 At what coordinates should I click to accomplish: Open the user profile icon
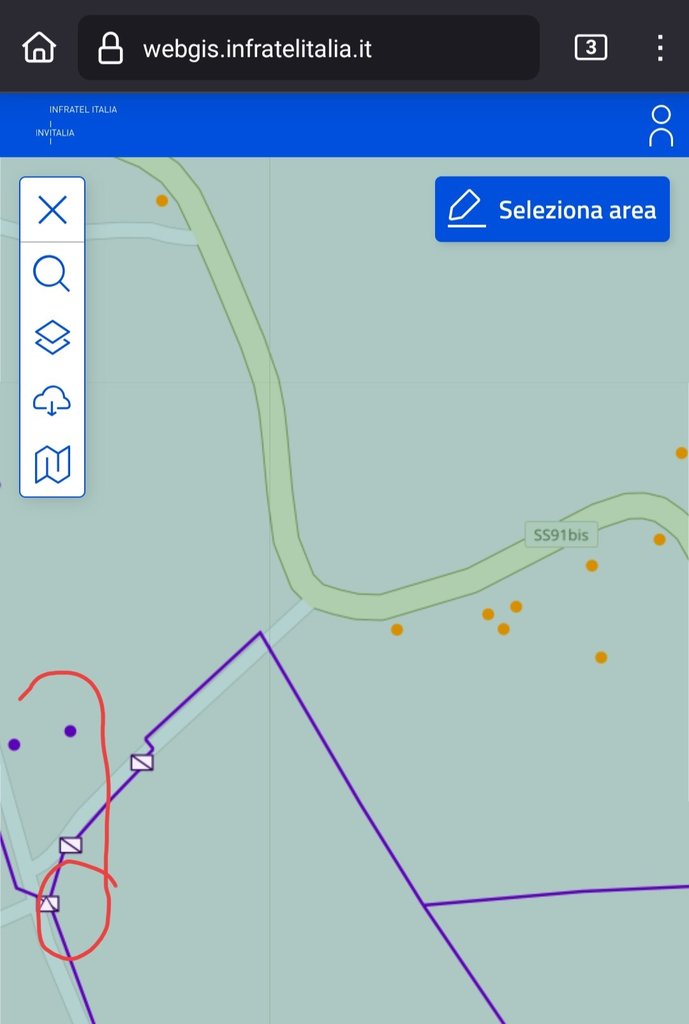660,126
